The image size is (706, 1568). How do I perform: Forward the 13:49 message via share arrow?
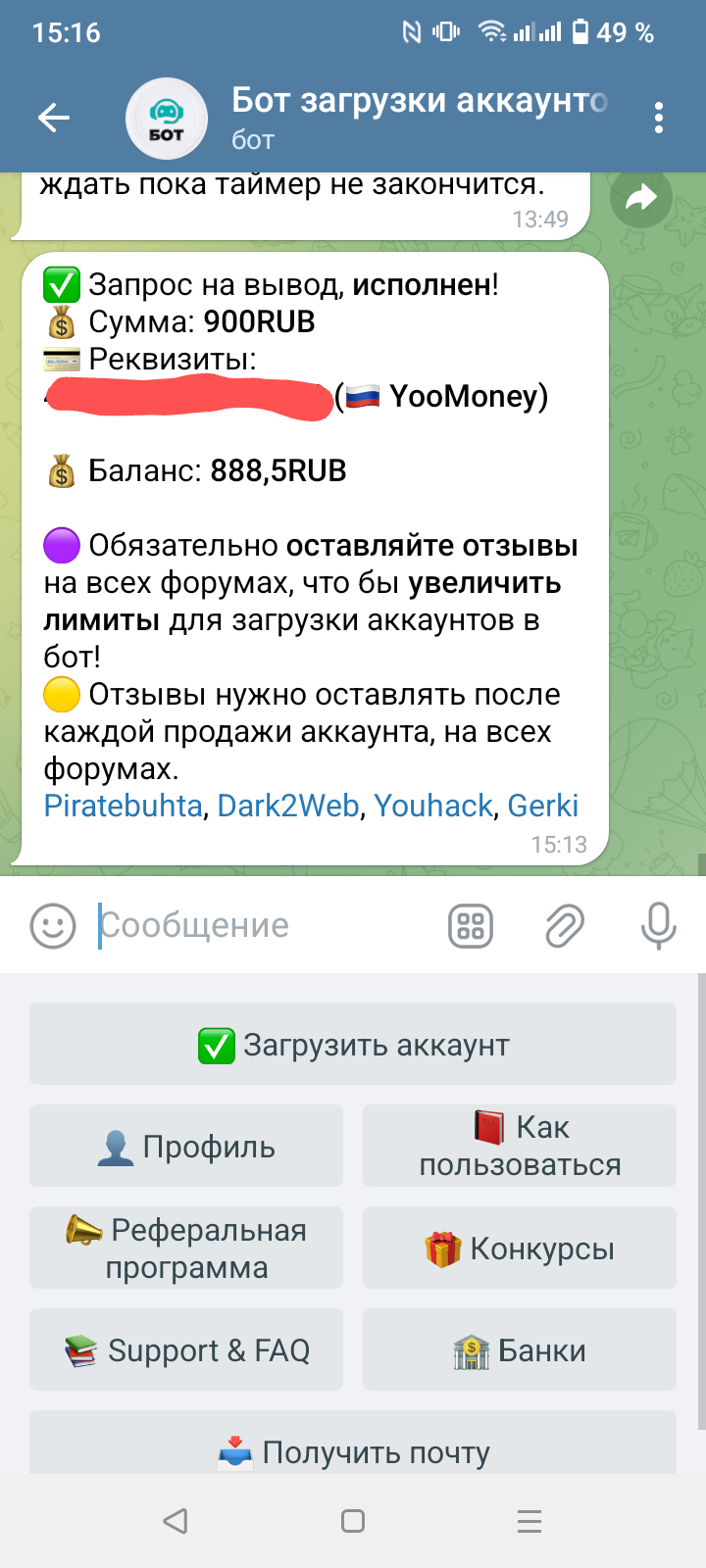(x=640, y=199)
